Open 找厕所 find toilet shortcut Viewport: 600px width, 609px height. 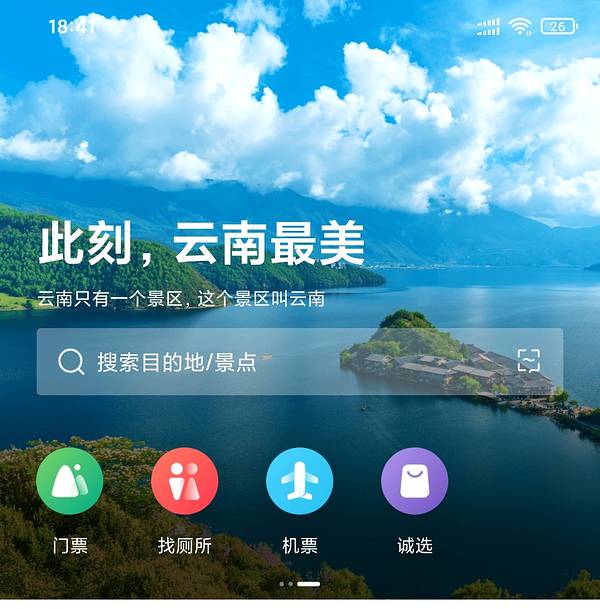click(184, 481)
